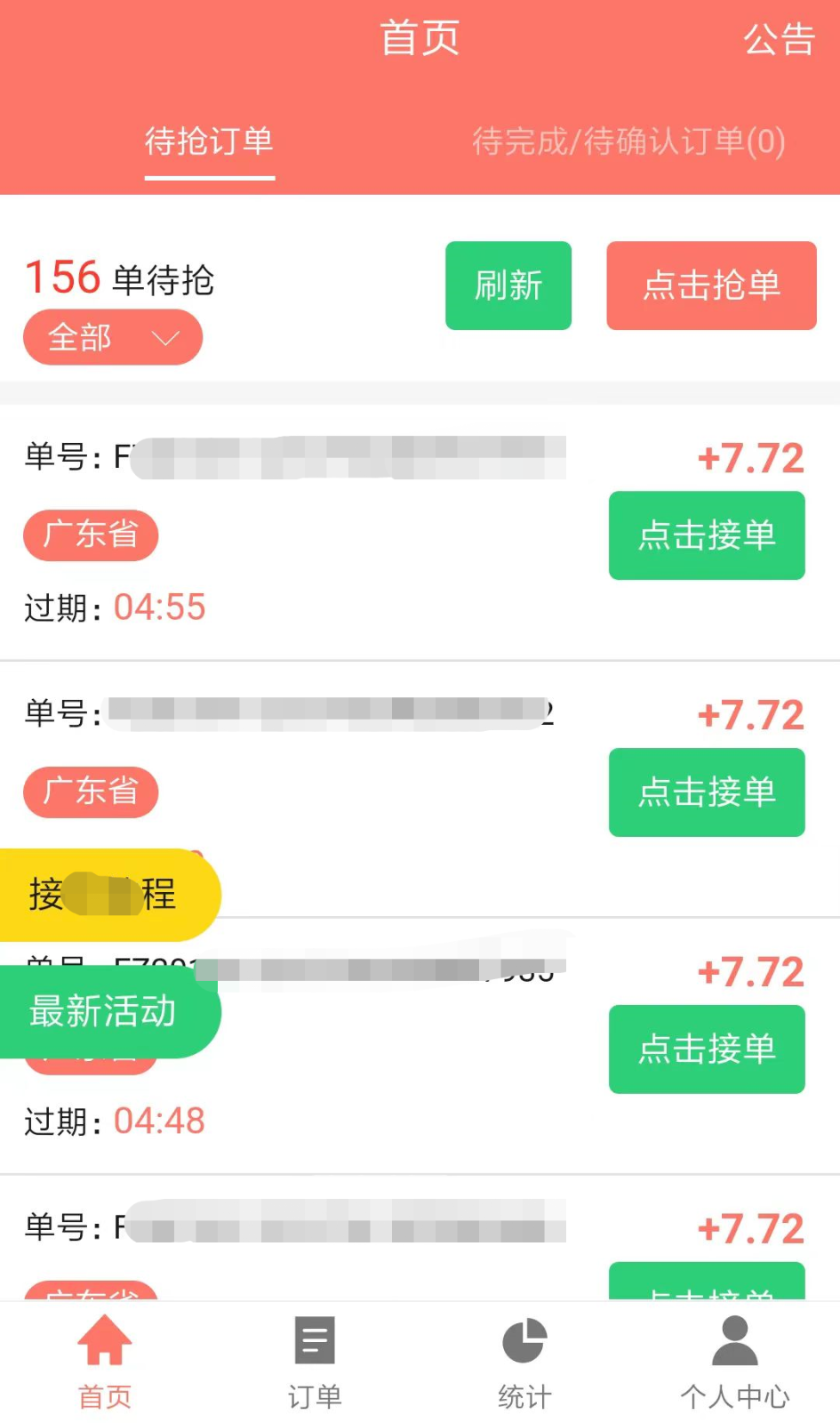Switch to the 待抢订单 tab
The width and height of the screenshot is (840, 1423).
coord(209,142)
